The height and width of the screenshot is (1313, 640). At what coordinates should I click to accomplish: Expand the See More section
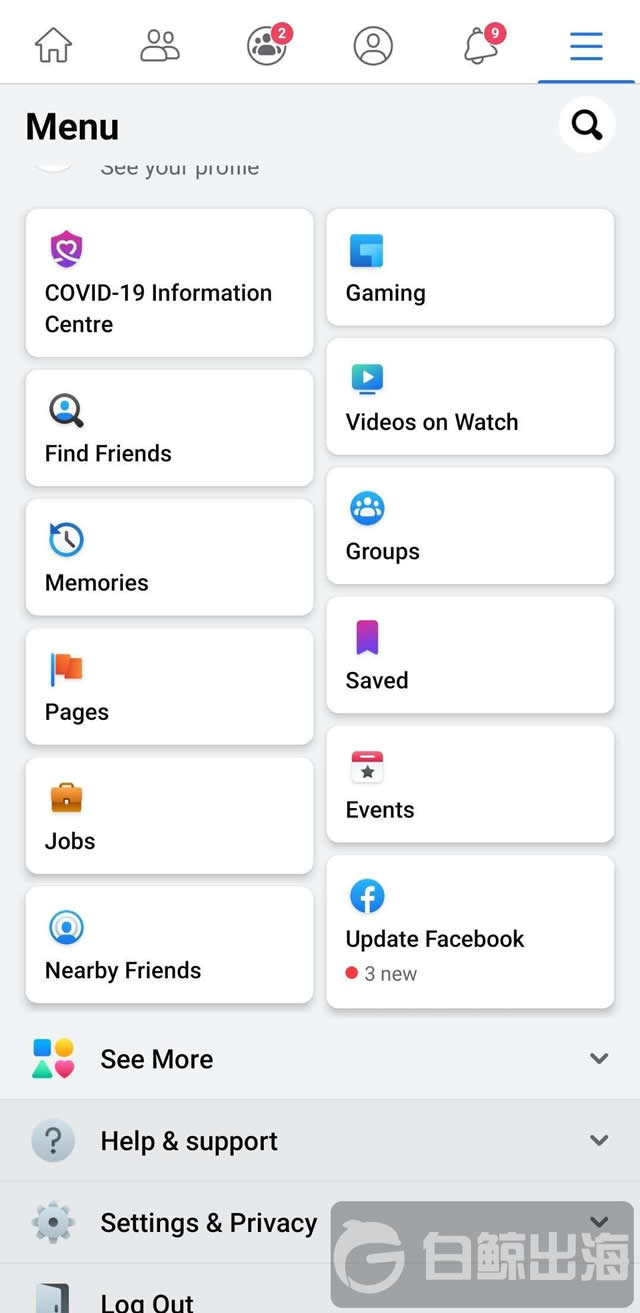point(320,1059)
